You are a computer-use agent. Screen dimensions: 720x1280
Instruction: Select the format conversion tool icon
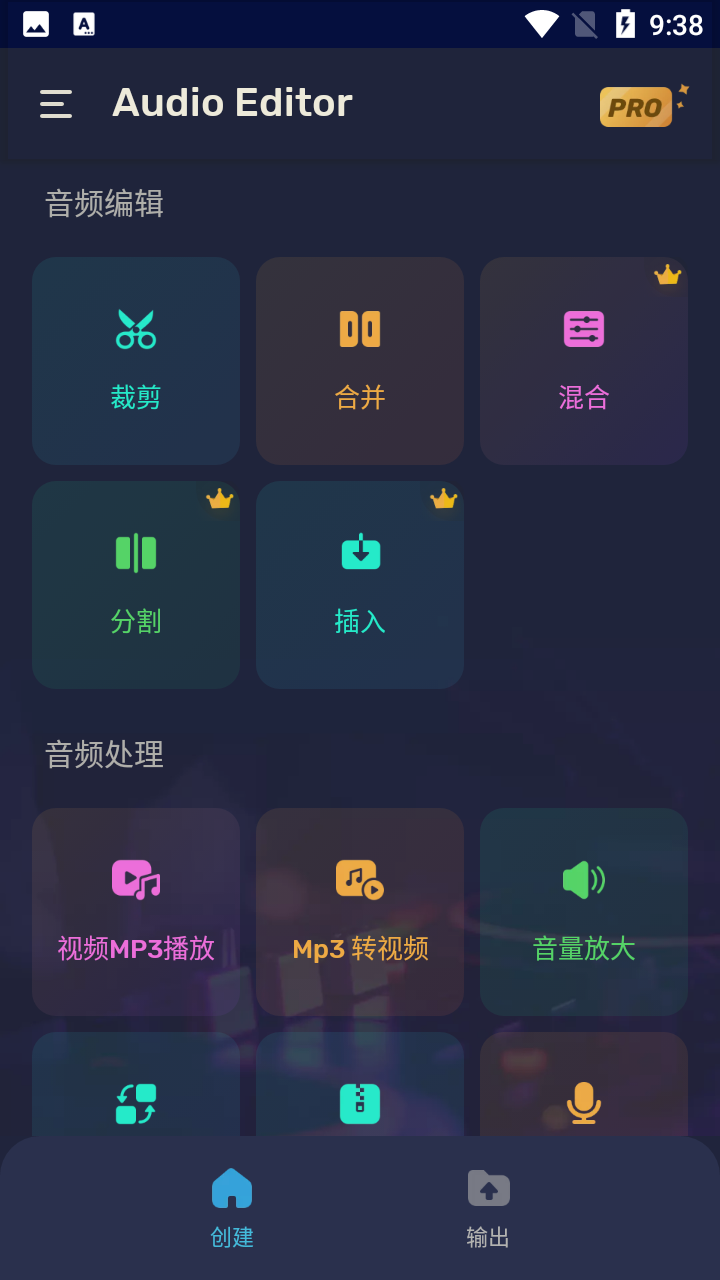point(135,1103)
